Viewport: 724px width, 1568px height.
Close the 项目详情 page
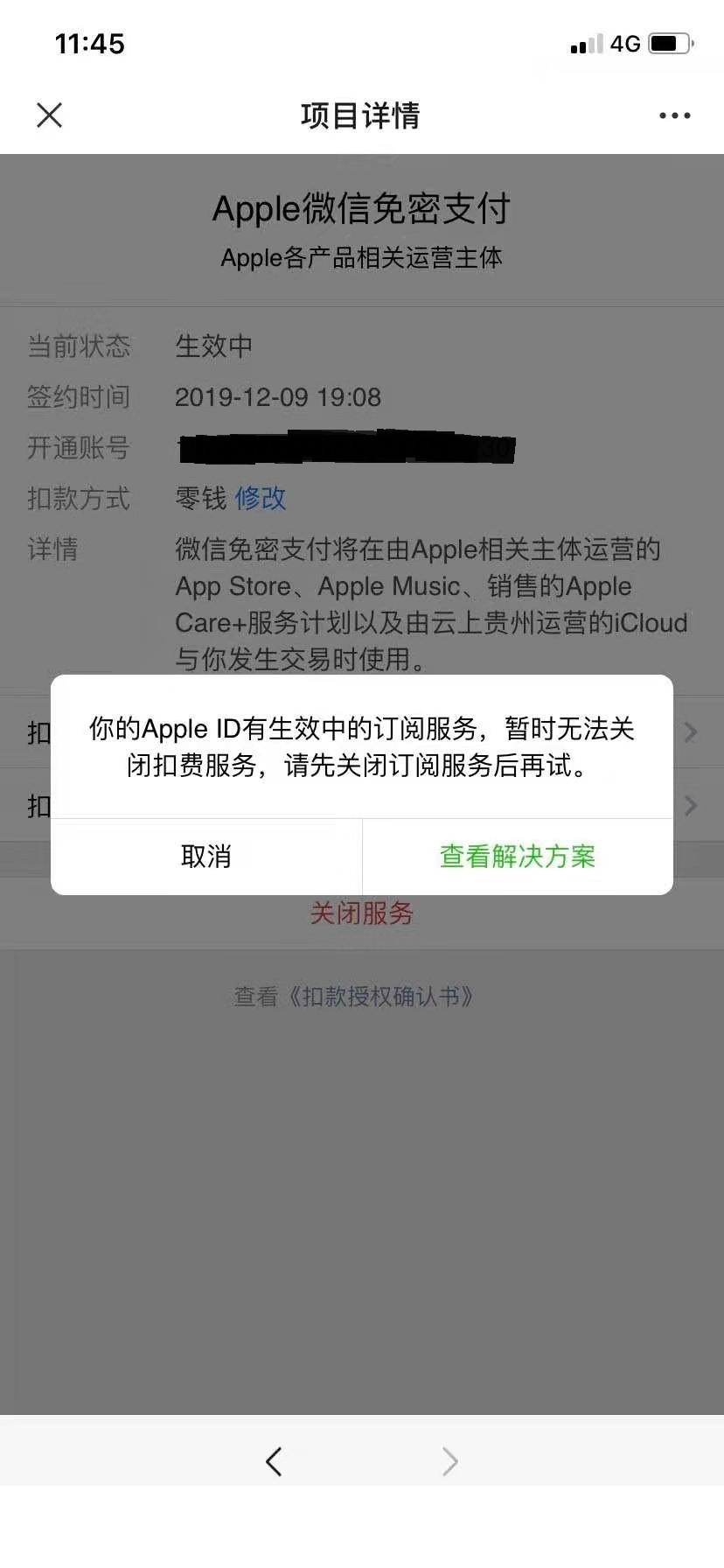click(x=50, y=115)
